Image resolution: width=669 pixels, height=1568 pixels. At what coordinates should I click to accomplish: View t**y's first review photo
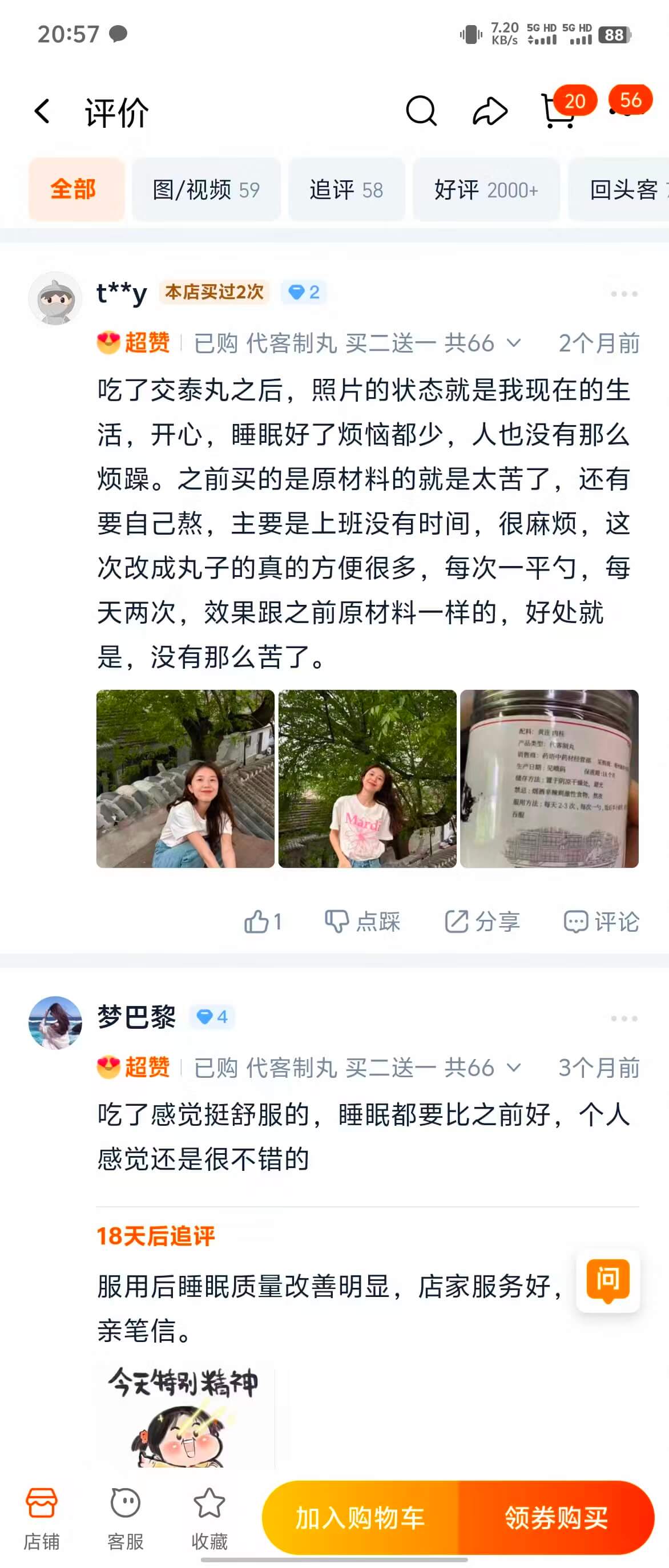(185, 778)
